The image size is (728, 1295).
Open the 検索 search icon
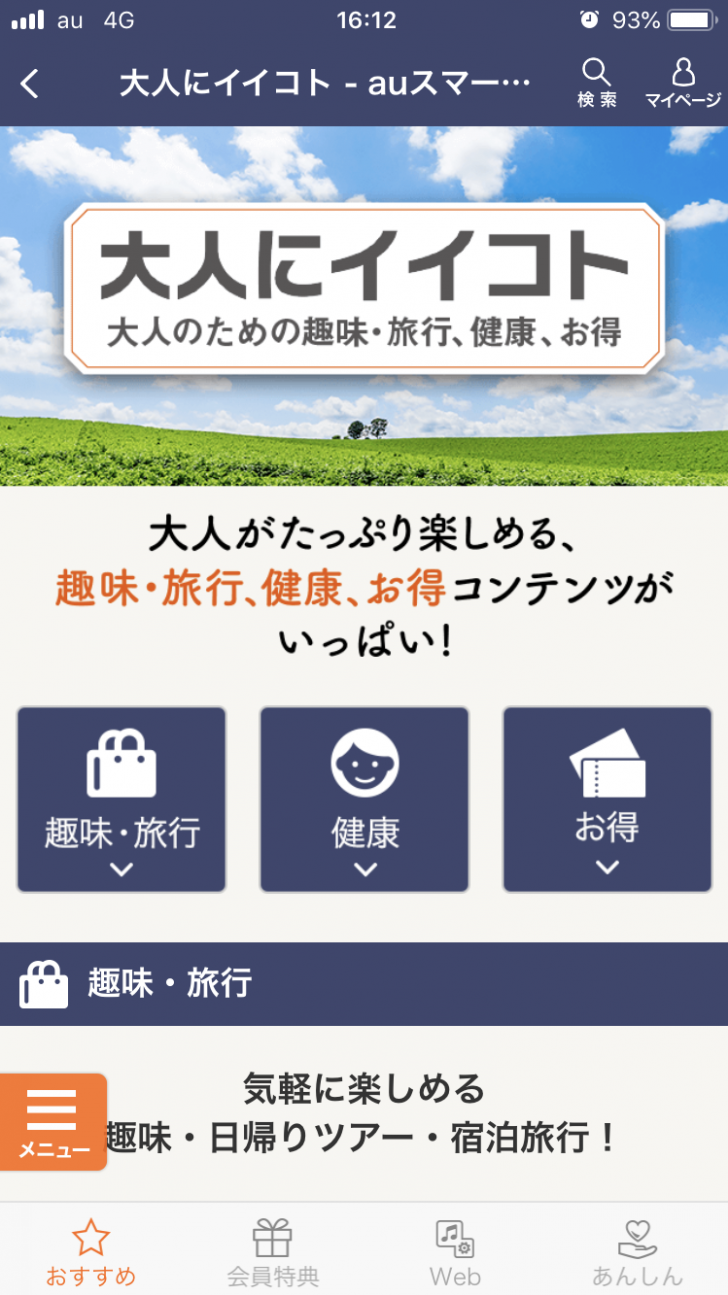click(596, 83)
